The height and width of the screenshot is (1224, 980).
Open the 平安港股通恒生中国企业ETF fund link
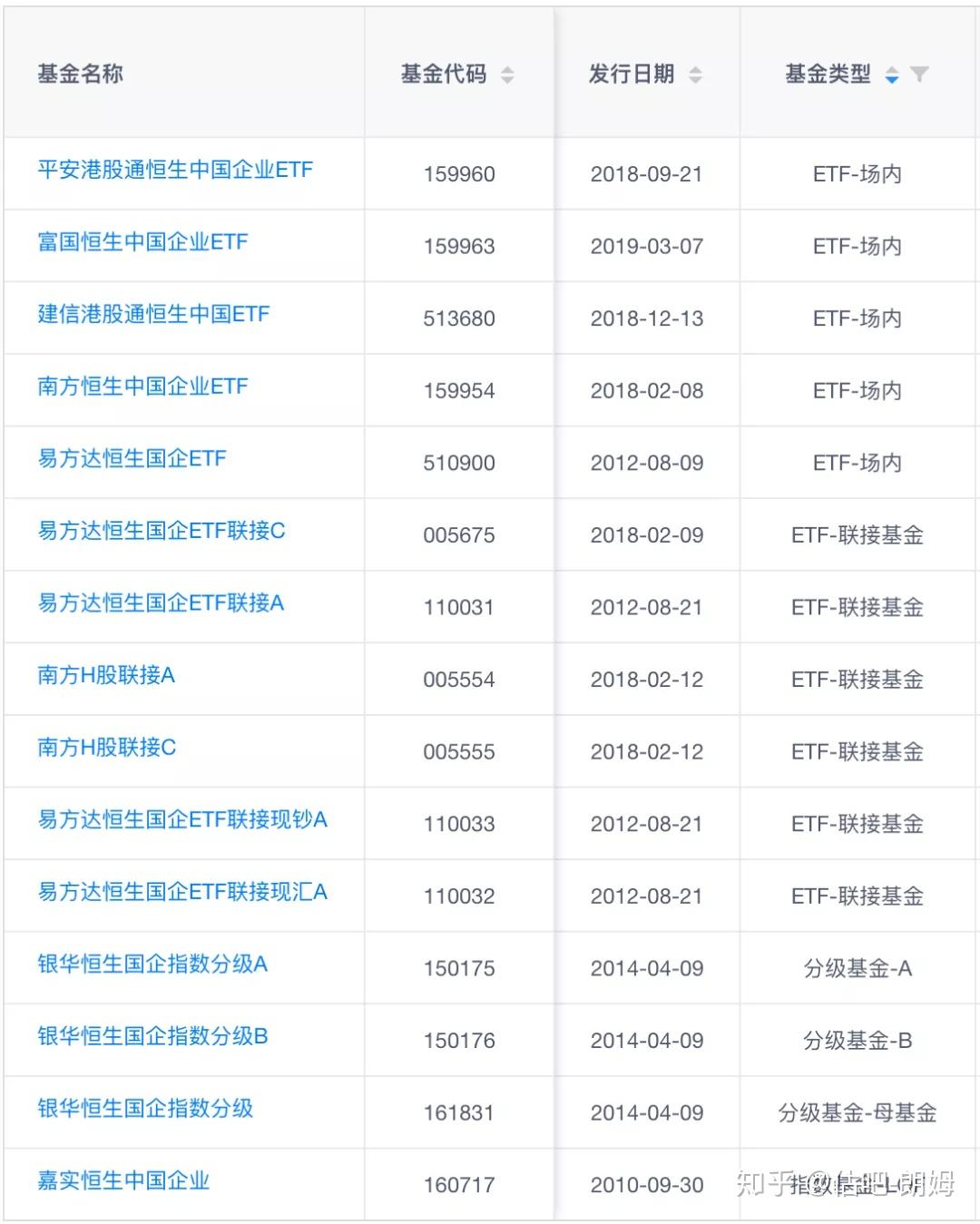click(174, 169)
